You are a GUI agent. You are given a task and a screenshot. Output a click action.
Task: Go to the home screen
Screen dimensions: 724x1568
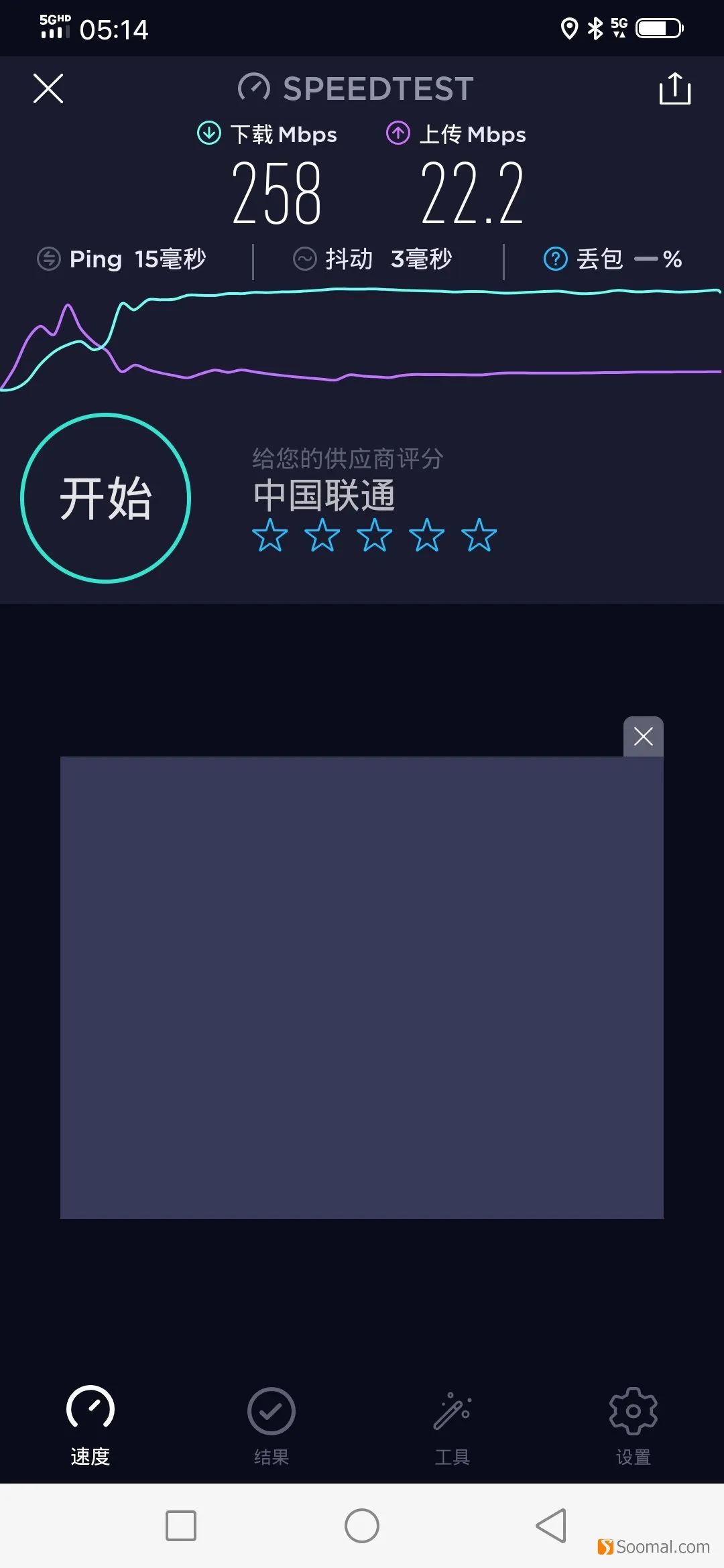click(x=362, y=1526)
